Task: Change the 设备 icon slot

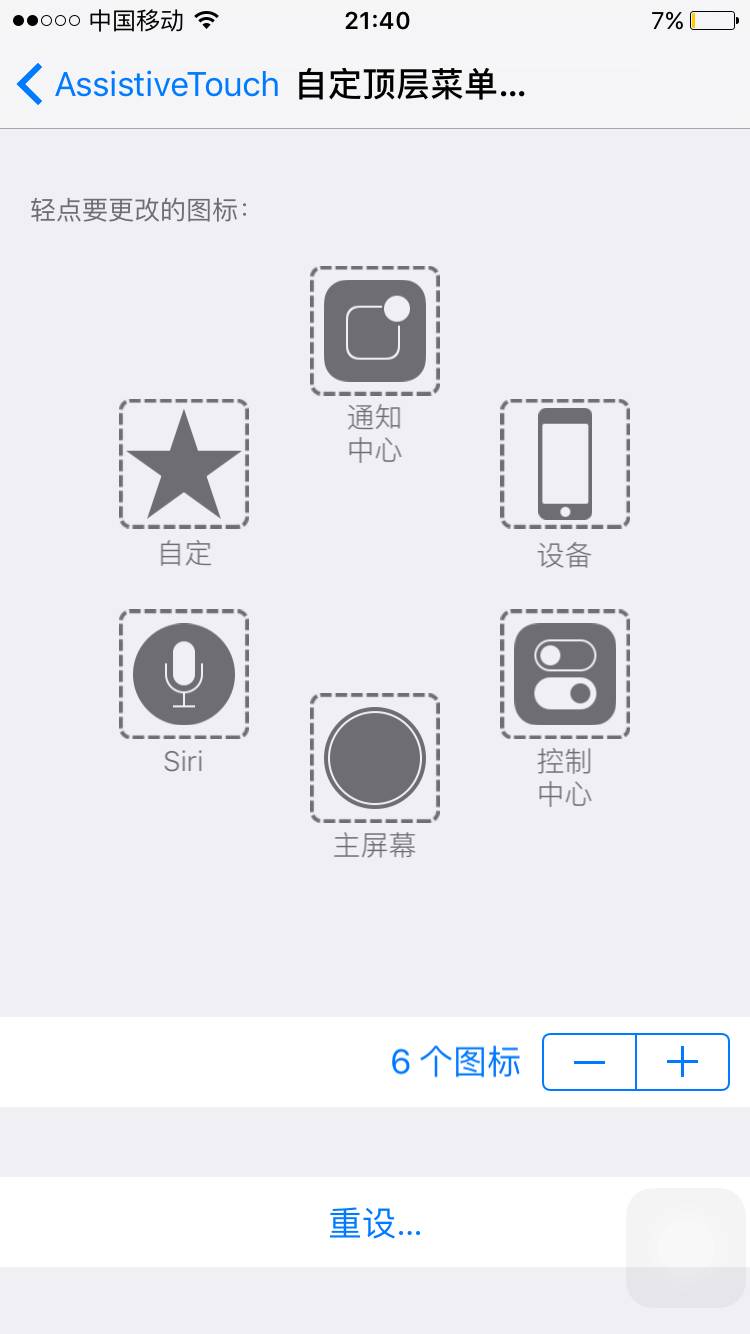Action: click(565, 464)
